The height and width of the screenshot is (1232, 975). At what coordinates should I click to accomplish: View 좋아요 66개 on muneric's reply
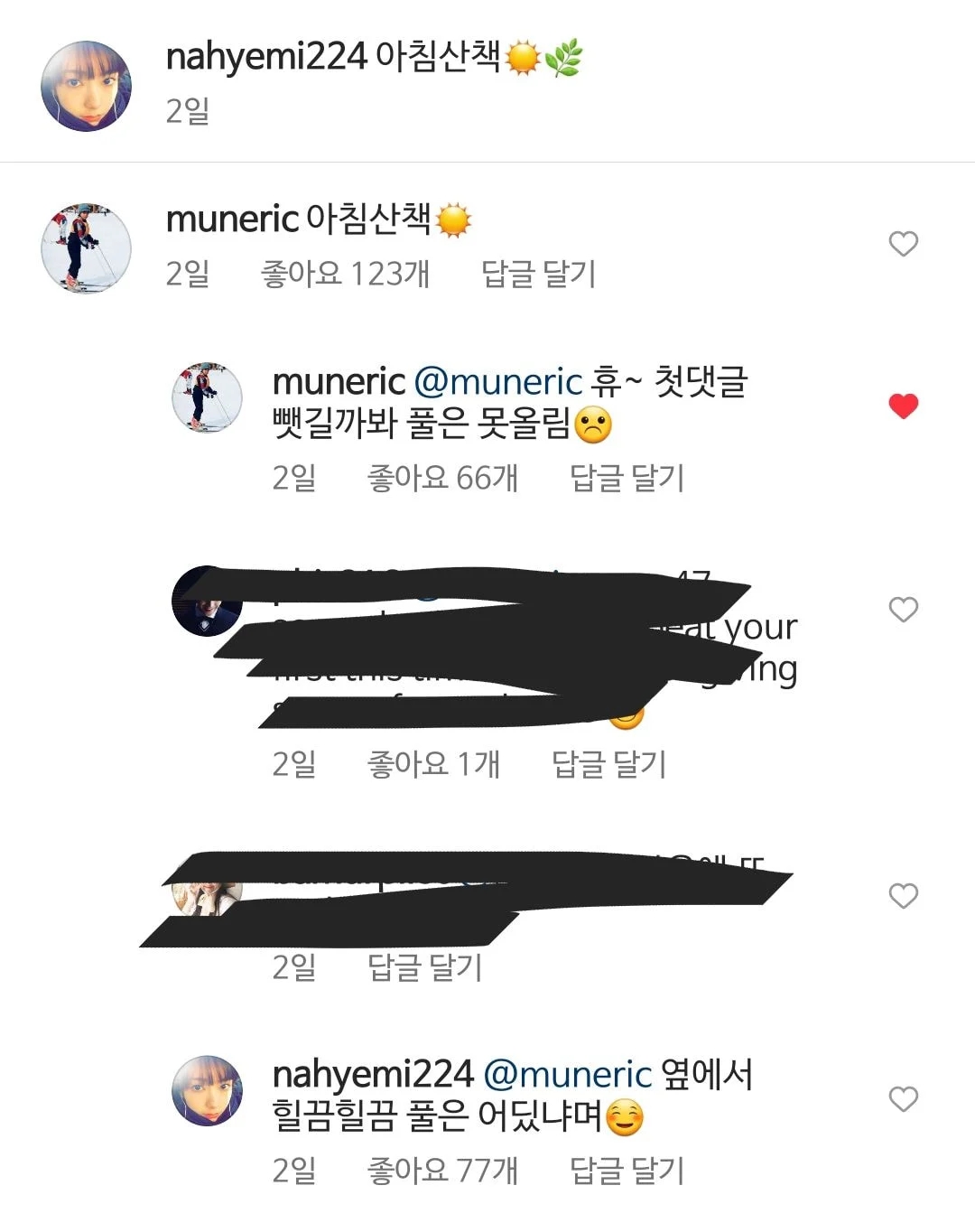(442, 478)
